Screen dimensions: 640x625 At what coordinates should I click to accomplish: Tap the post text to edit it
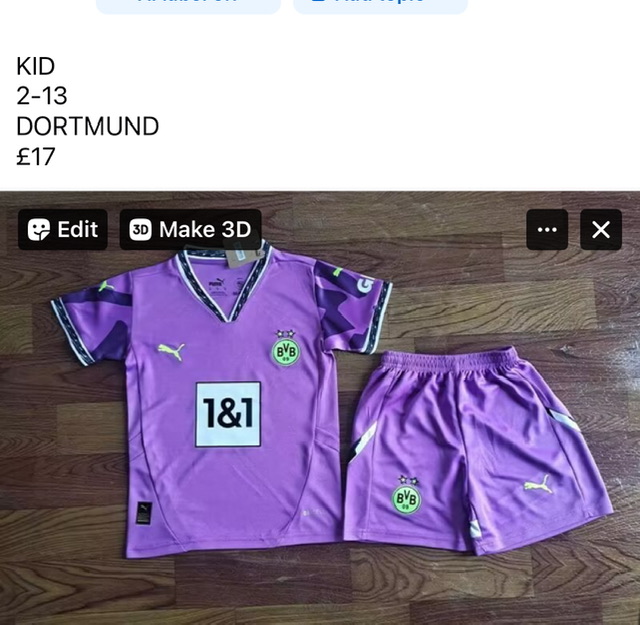tap(88, 112)
